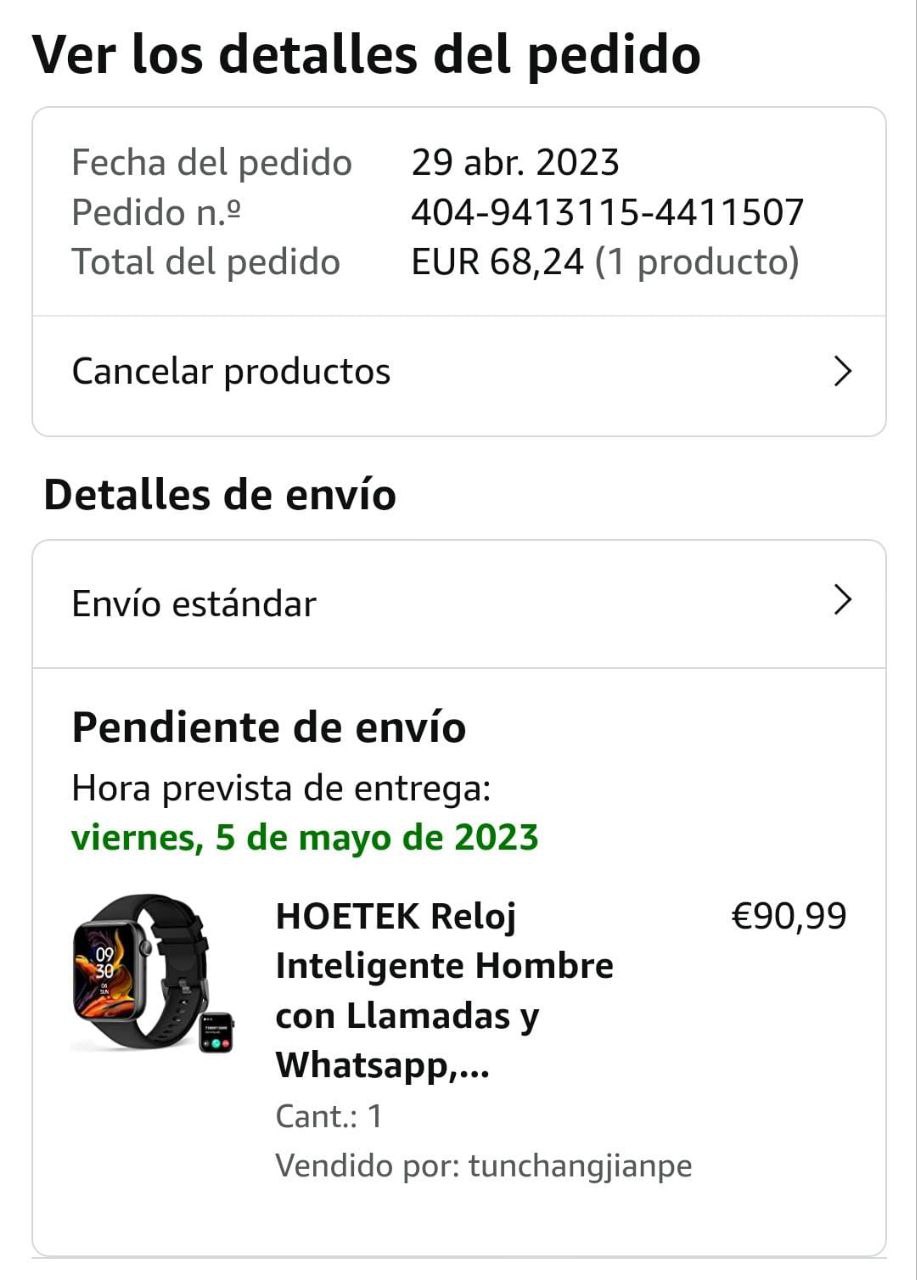Tap the HOETEK smartwatch product image
Screen dimensions: 917x1280
point(153,972)
